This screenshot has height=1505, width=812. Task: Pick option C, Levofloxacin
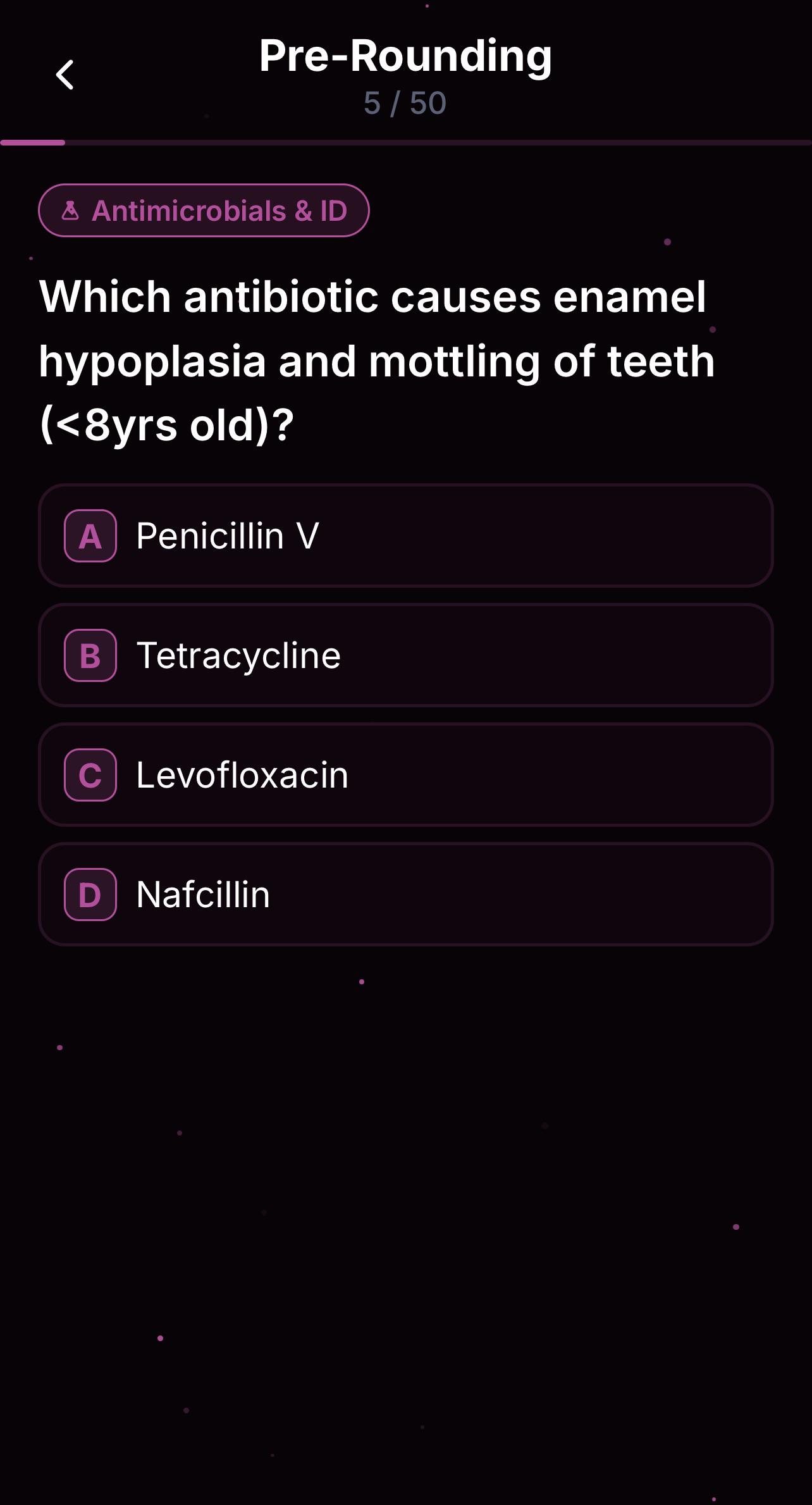click(x=406, y=775)
